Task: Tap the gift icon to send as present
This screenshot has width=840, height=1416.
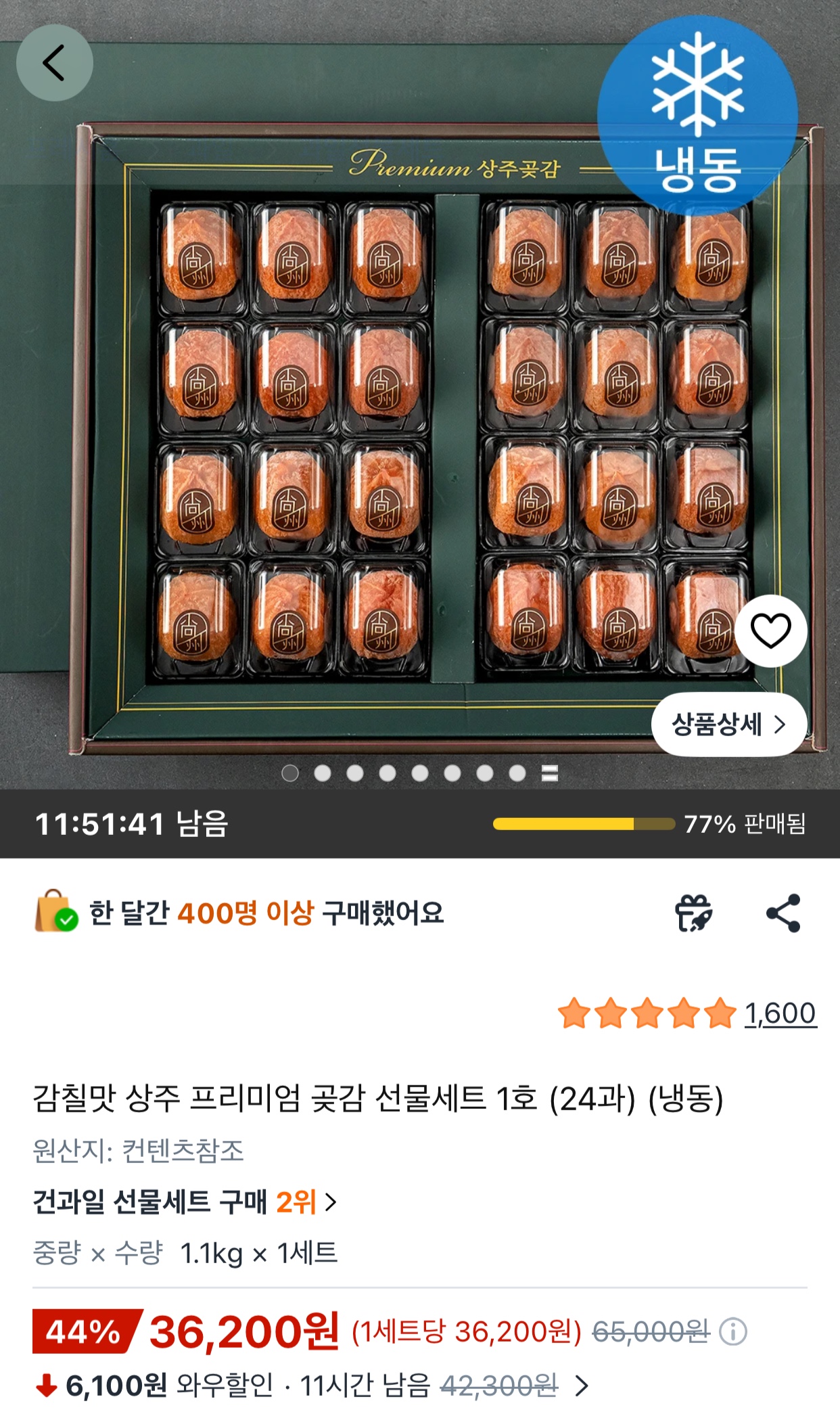Action: pos(694,913)
